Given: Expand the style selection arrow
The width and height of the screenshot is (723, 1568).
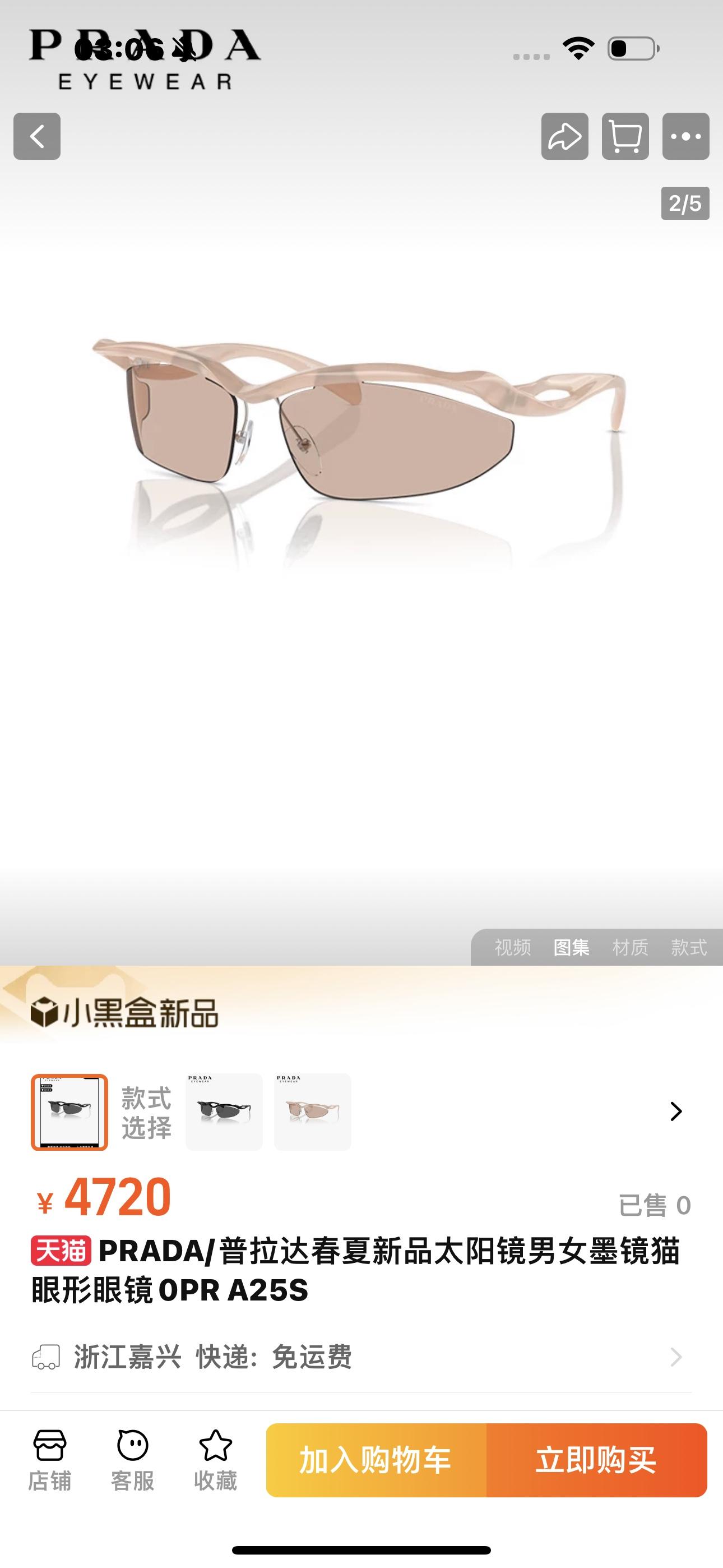Looking at the screenshot, I should (x=675, y=1112).
